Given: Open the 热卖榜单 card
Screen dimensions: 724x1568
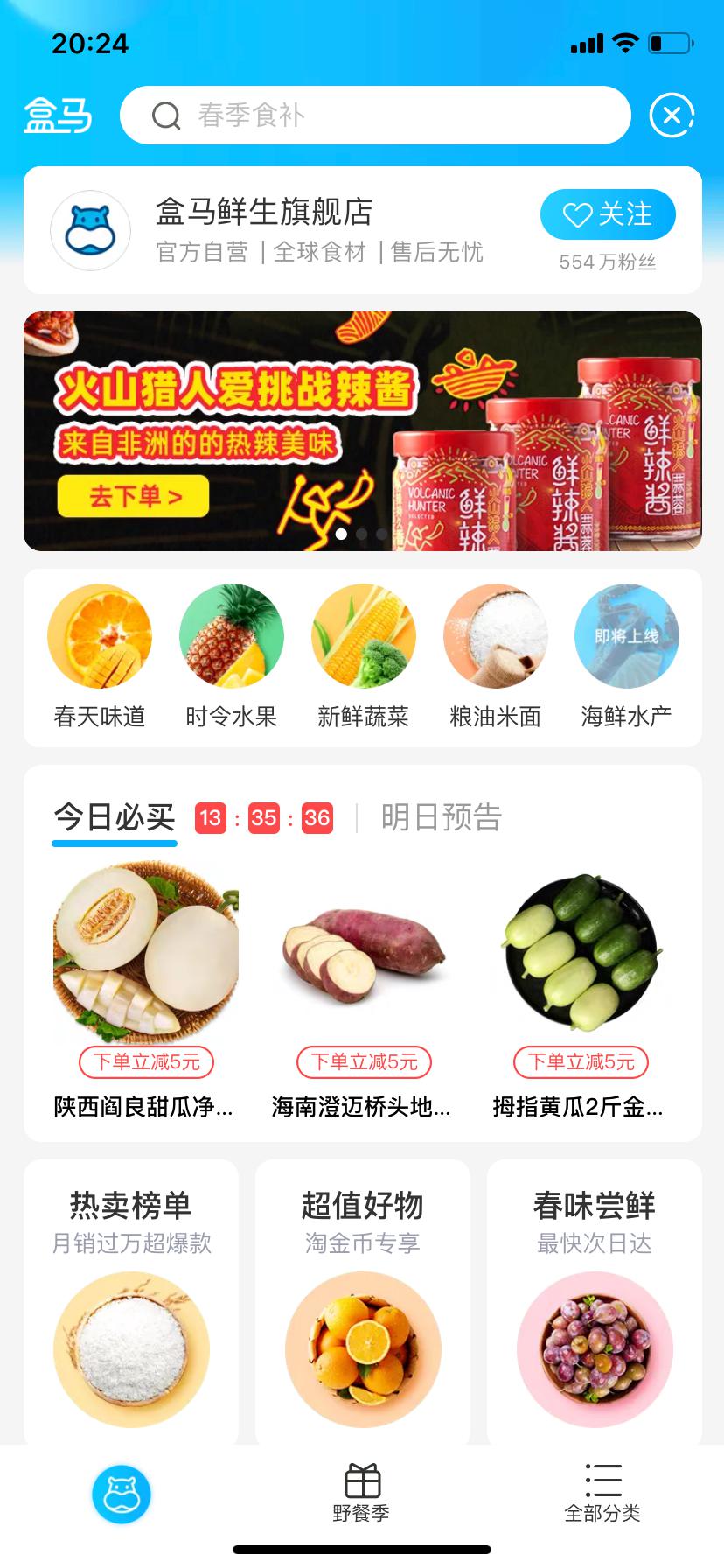Looking at the screenshot, I should coord(131,1302).
